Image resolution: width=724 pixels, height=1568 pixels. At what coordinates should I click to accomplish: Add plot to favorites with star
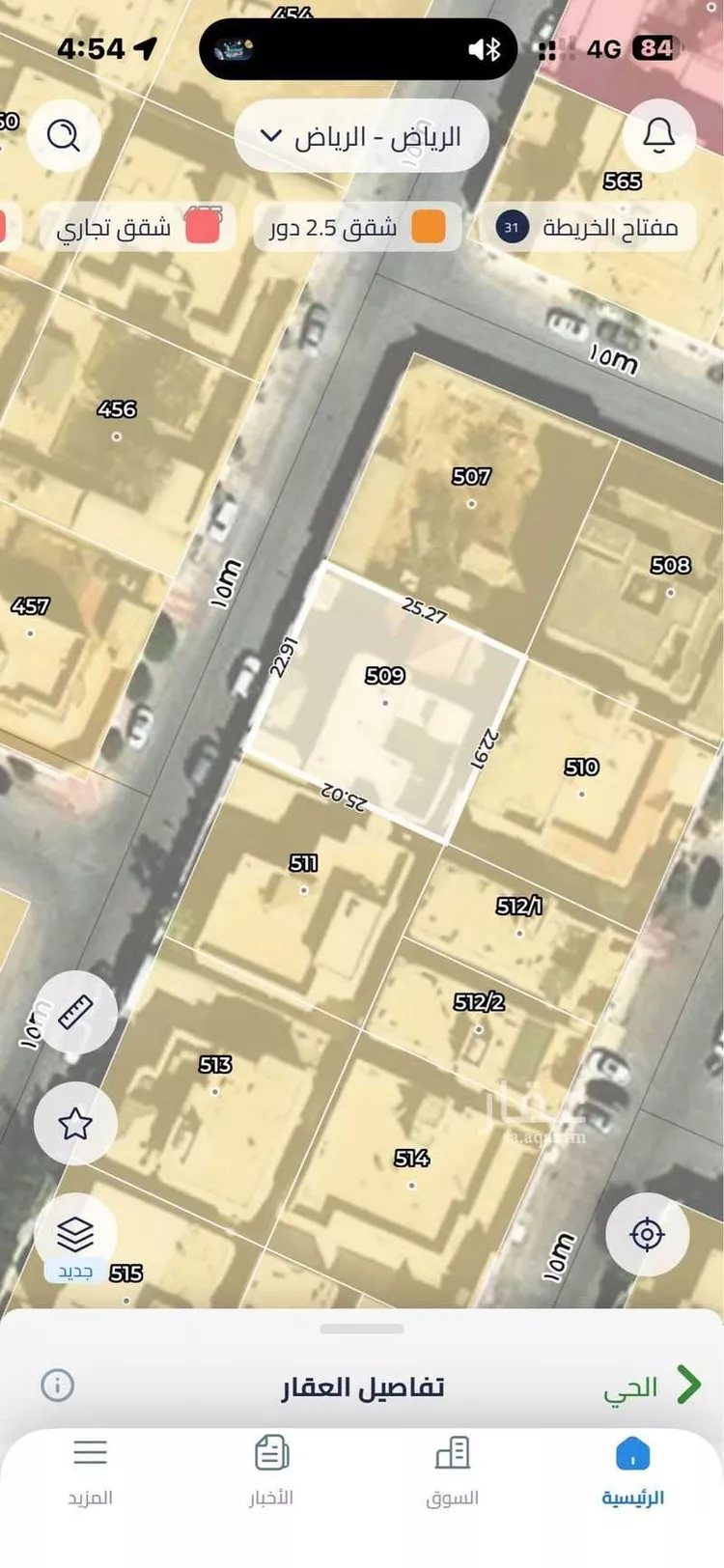tap(75, 1124)
